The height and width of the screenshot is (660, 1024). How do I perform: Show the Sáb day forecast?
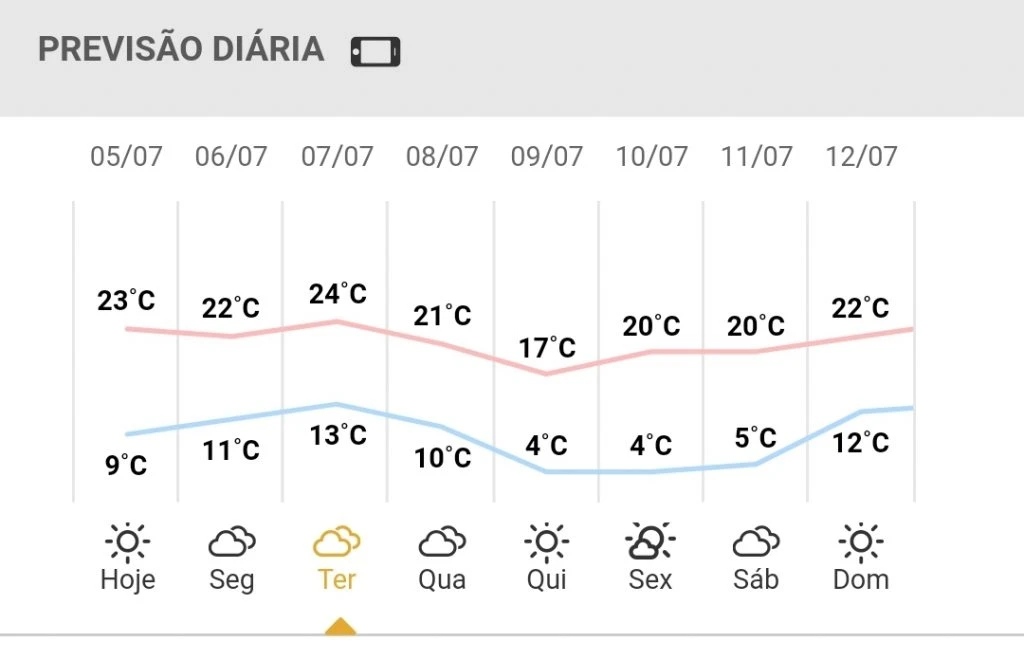pos(756,558)
